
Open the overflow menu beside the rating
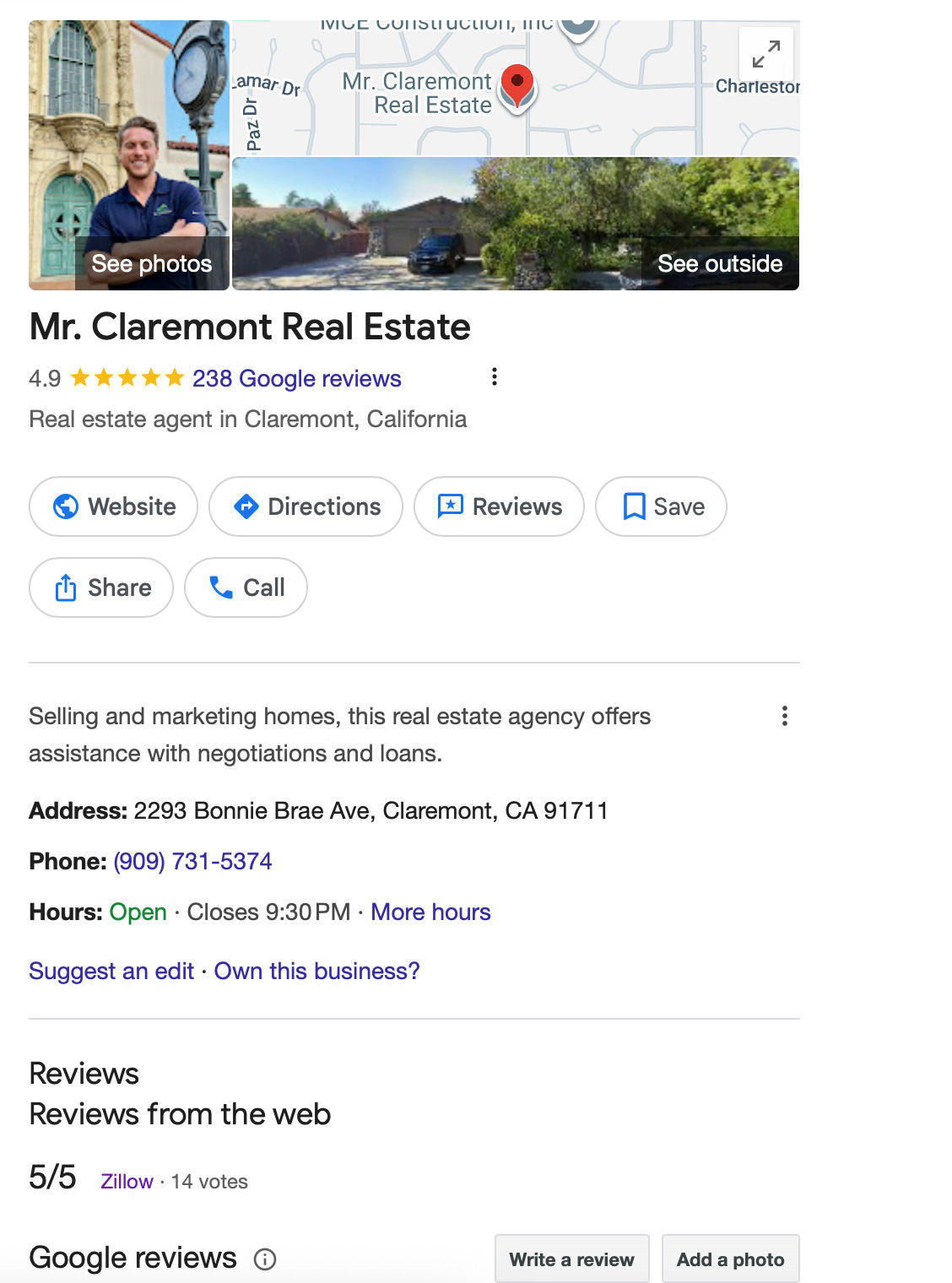(495, 376)
